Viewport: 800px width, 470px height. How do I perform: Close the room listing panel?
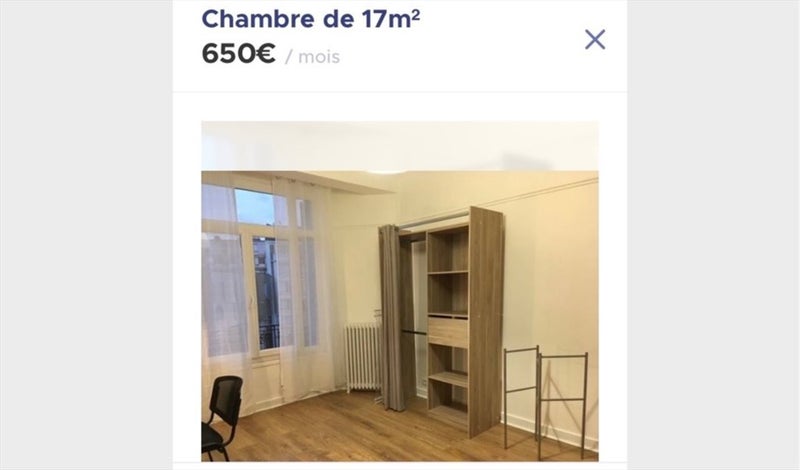click(x=595, y=39)
